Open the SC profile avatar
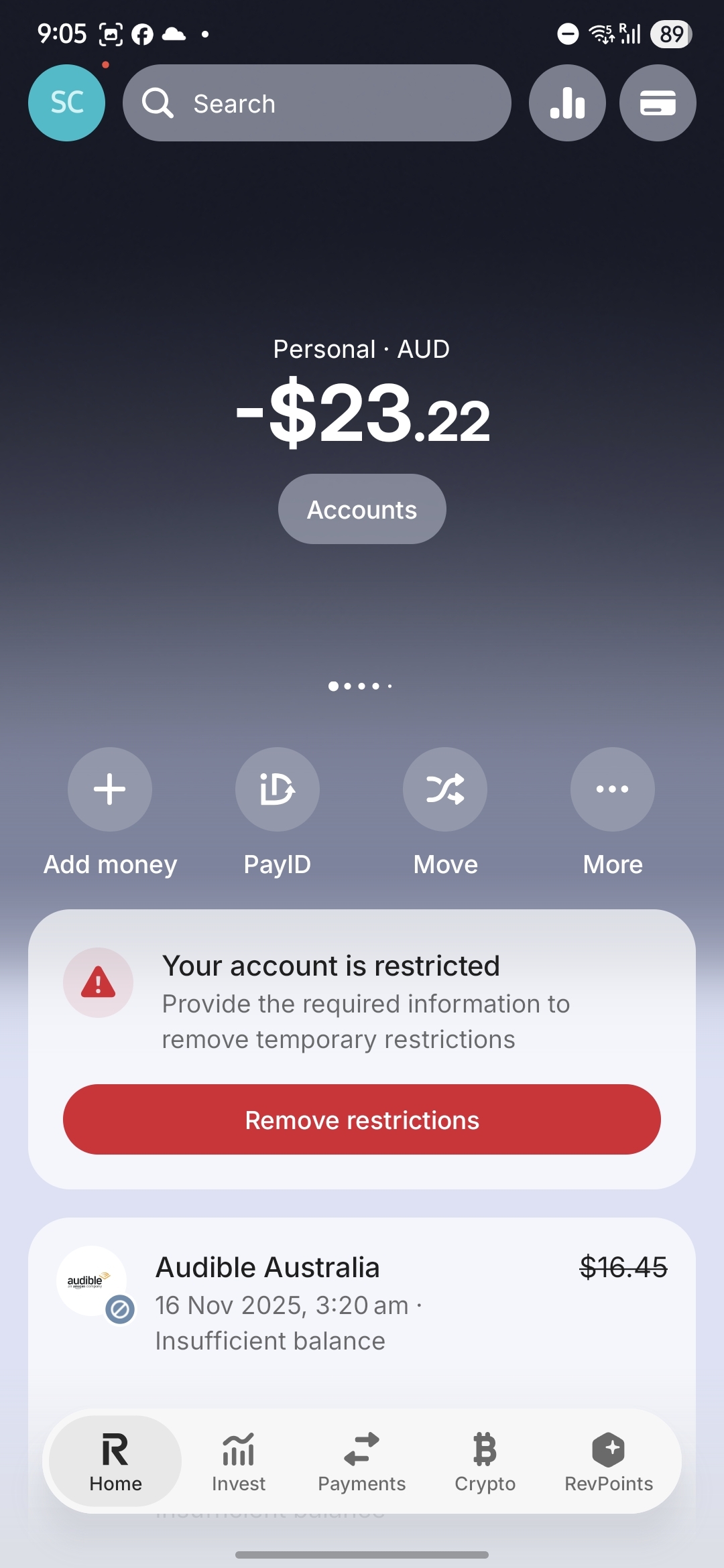The height and width of the screenshot is (1568, 724). [66, 103]
